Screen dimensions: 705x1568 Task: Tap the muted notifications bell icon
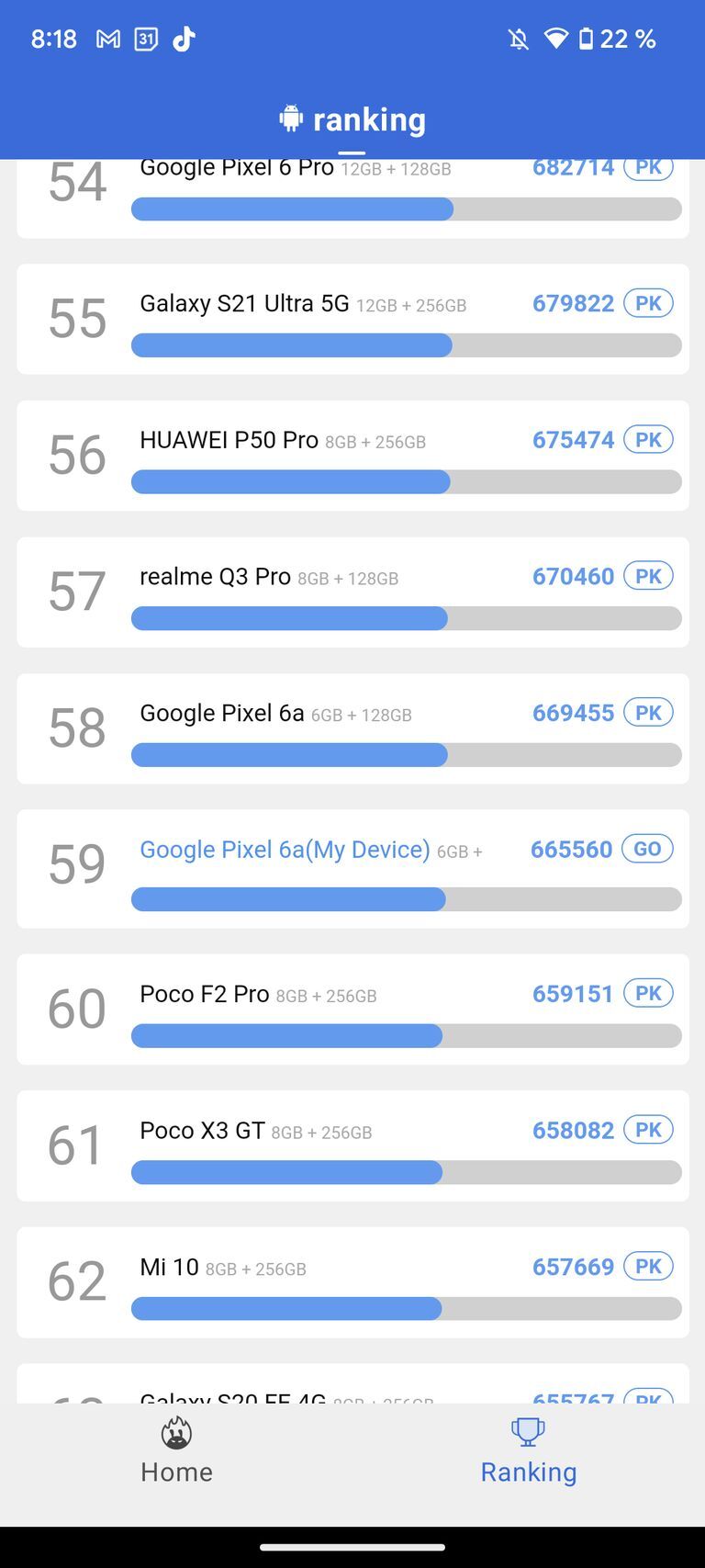point(516,39)
